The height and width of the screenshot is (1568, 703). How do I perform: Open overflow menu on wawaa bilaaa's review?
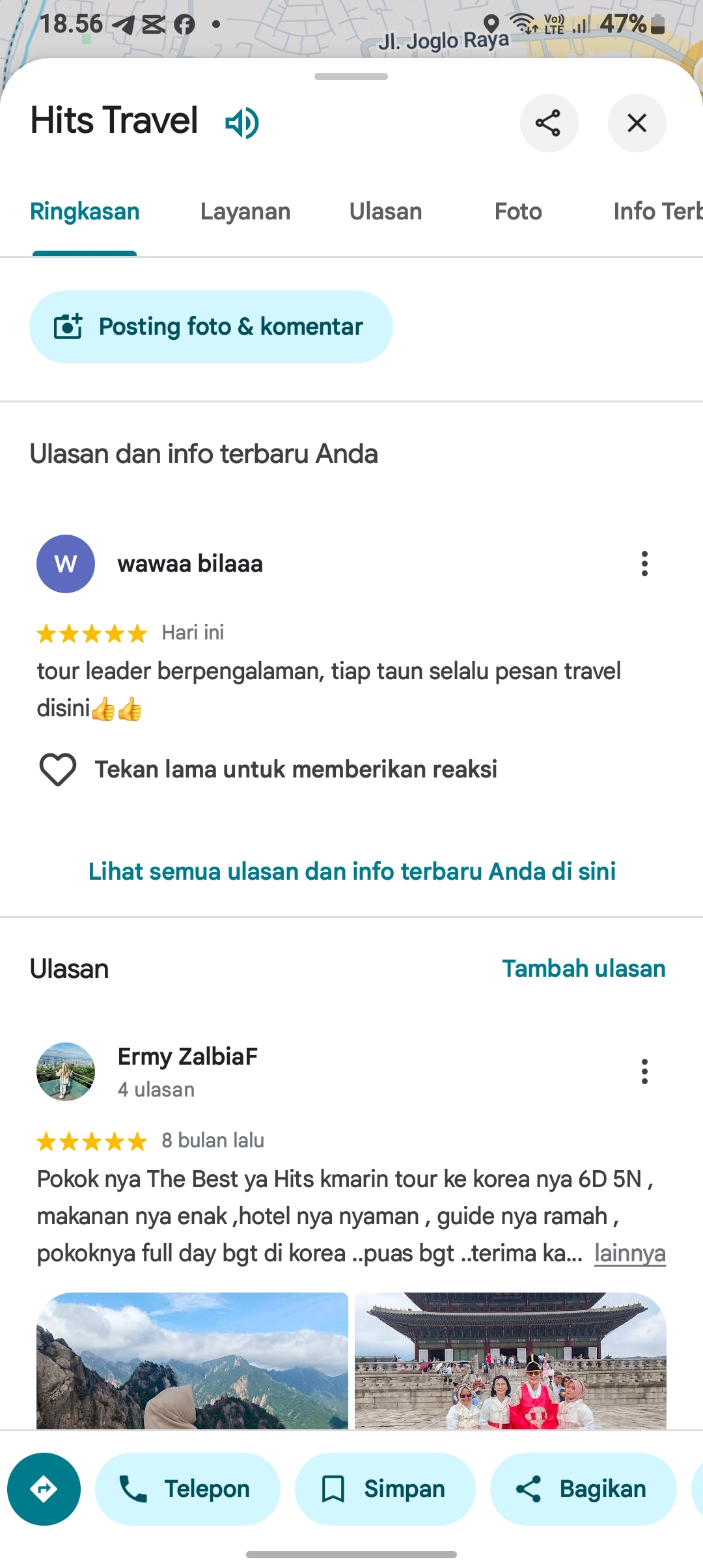coord(644,564)
